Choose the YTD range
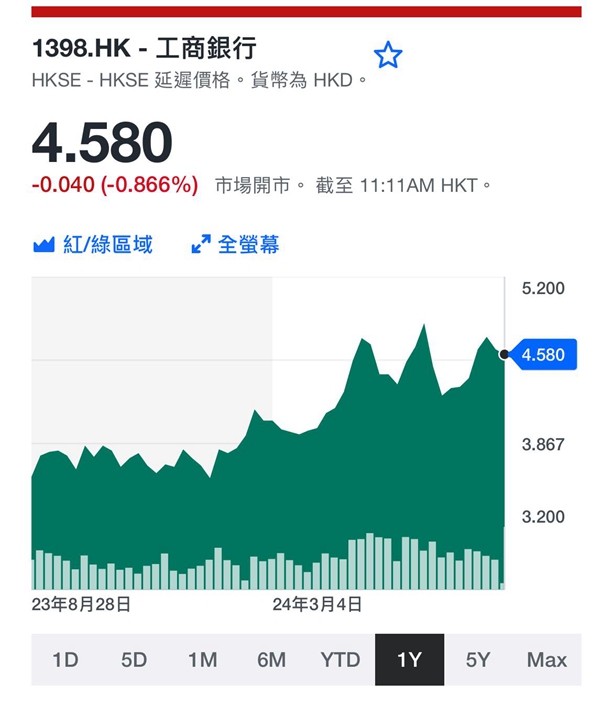Screen dimensions: 613x704 340,660
